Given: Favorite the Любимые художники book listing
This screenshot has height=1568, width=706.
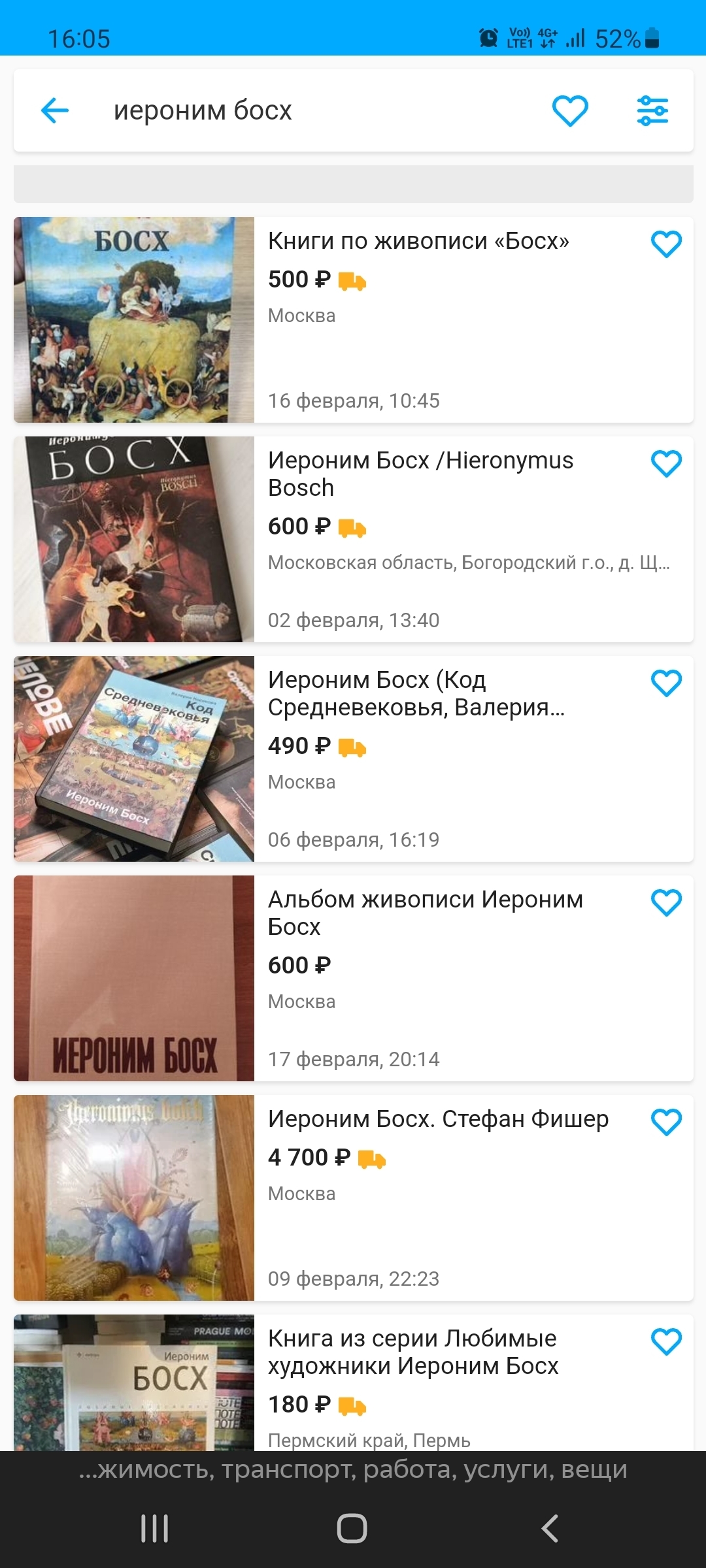Looking at the screenshot, I should pos(666,1342).
